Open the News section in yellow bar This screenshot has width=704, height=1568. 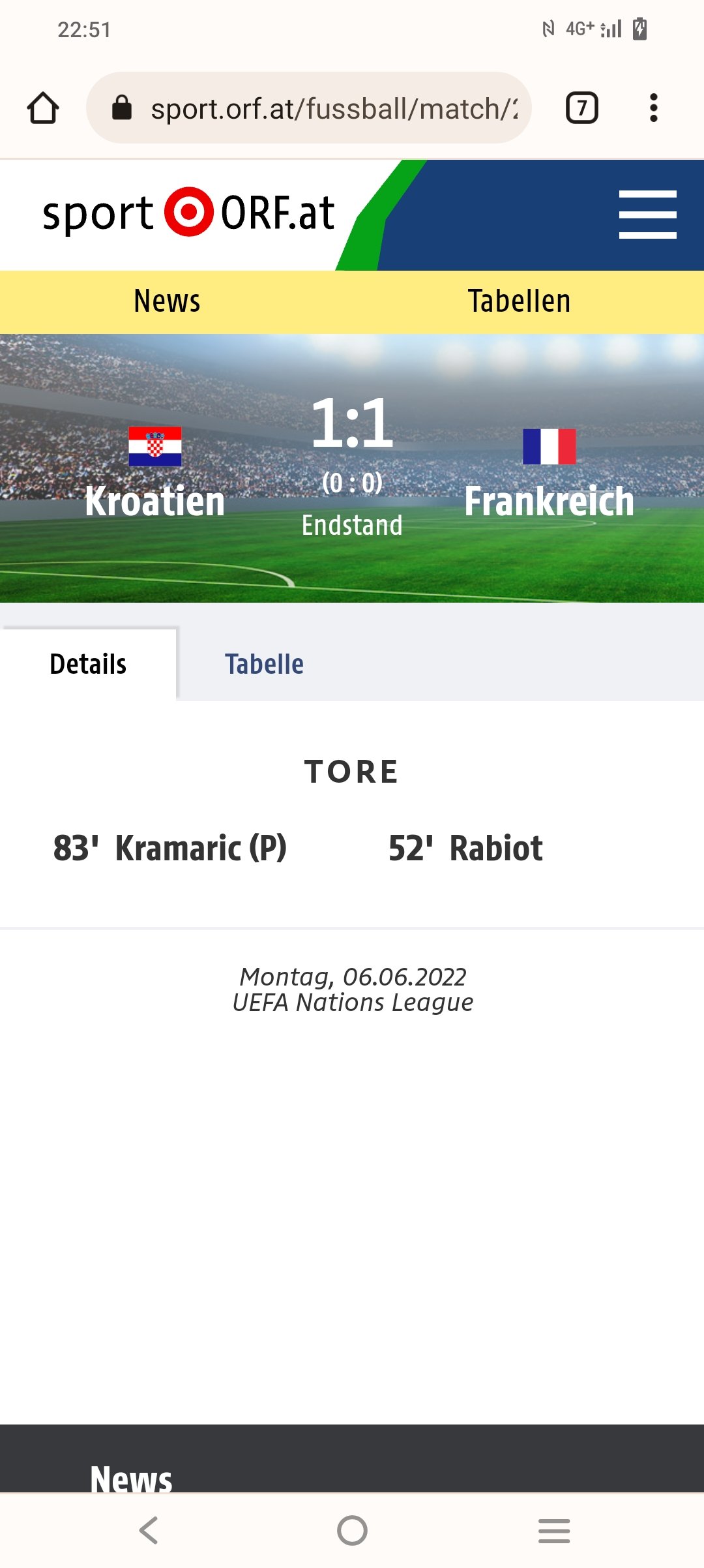(x=167, y=301)
